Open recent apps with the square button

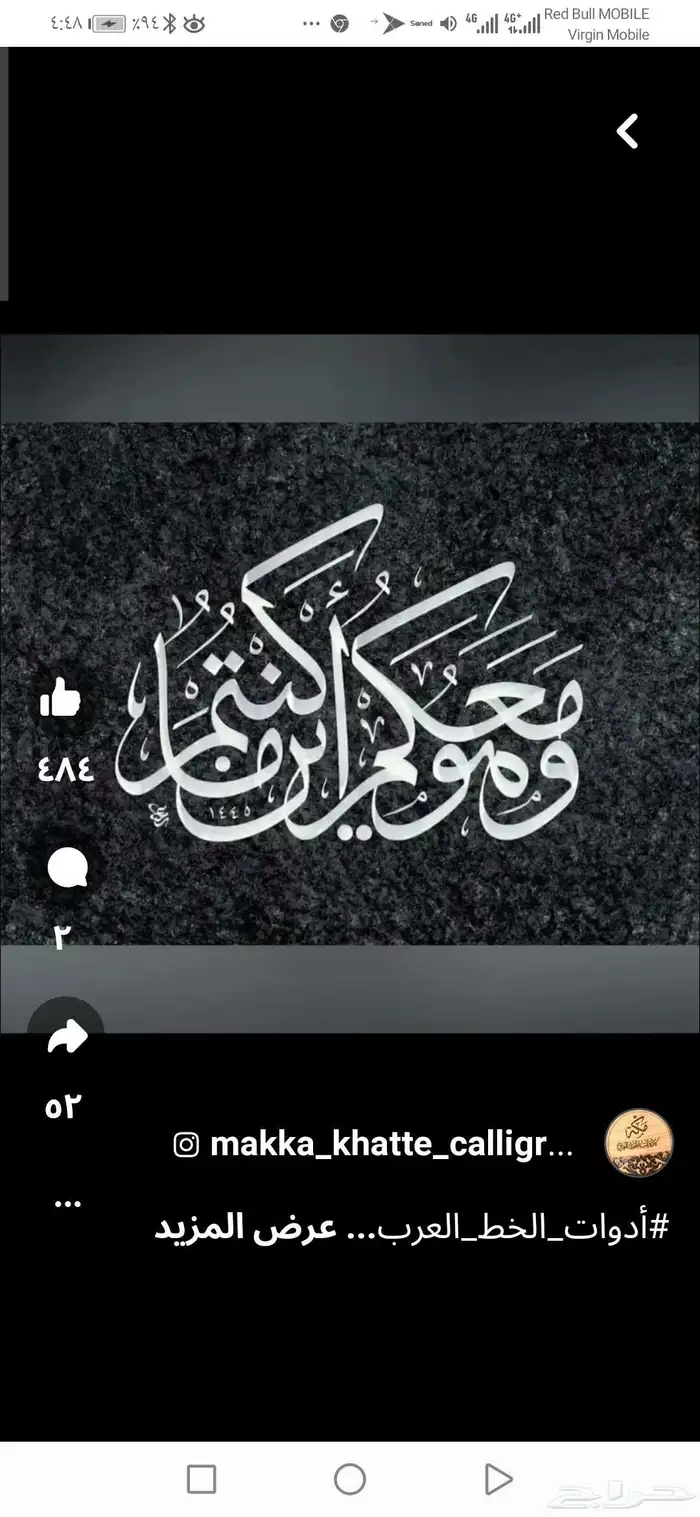(202, 1479)
